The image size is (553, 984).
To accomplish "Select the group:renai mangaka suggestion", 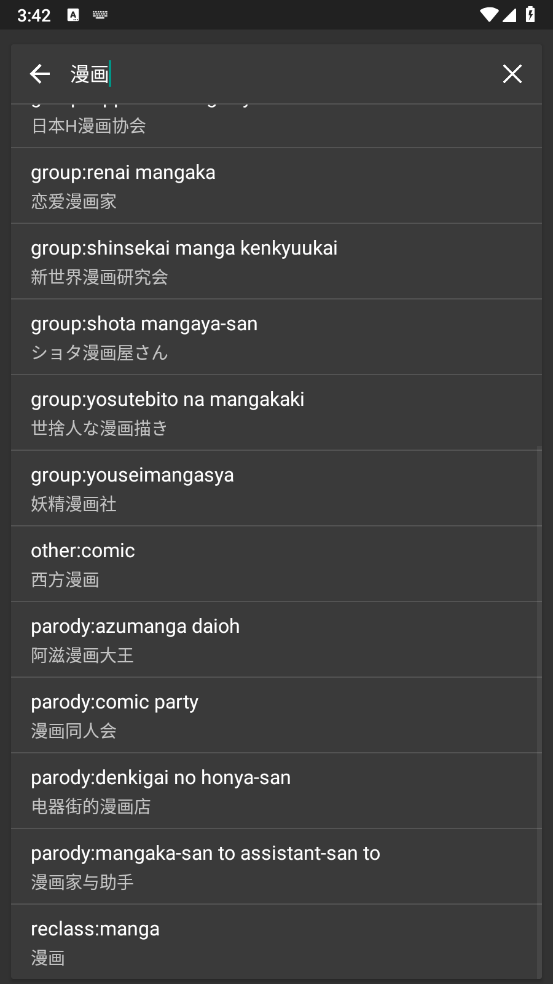I will pyautogui.click(x=276, y=186).
